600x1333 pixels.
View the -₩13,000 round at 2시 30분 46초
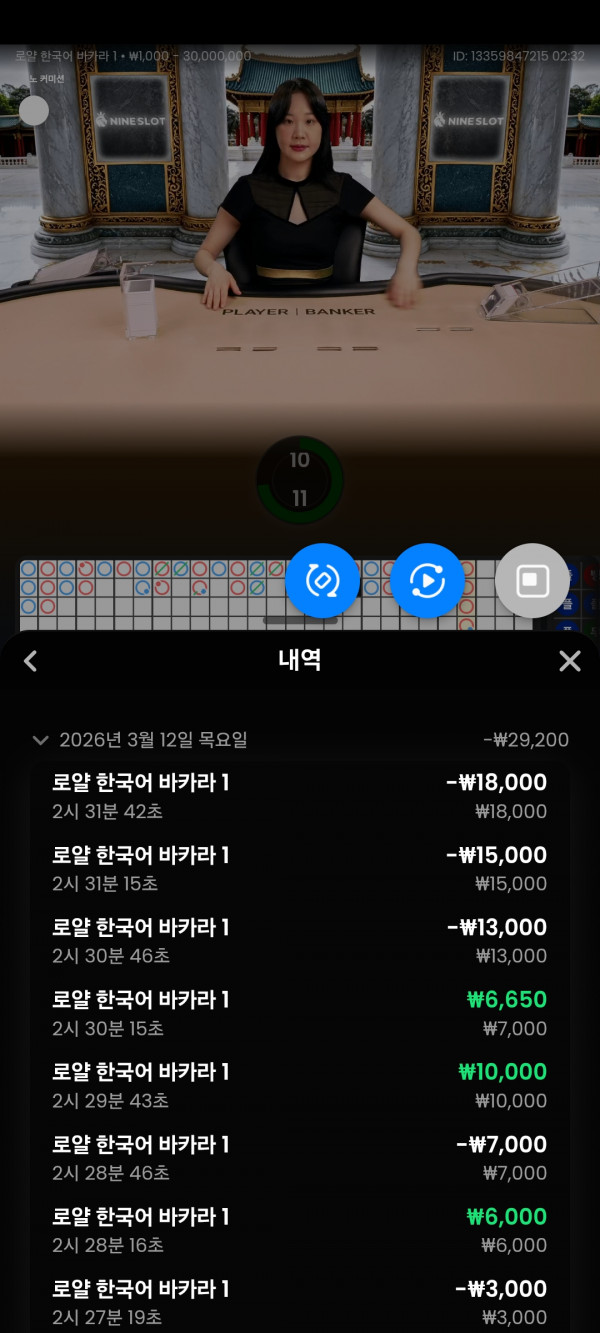pos(300,940)
